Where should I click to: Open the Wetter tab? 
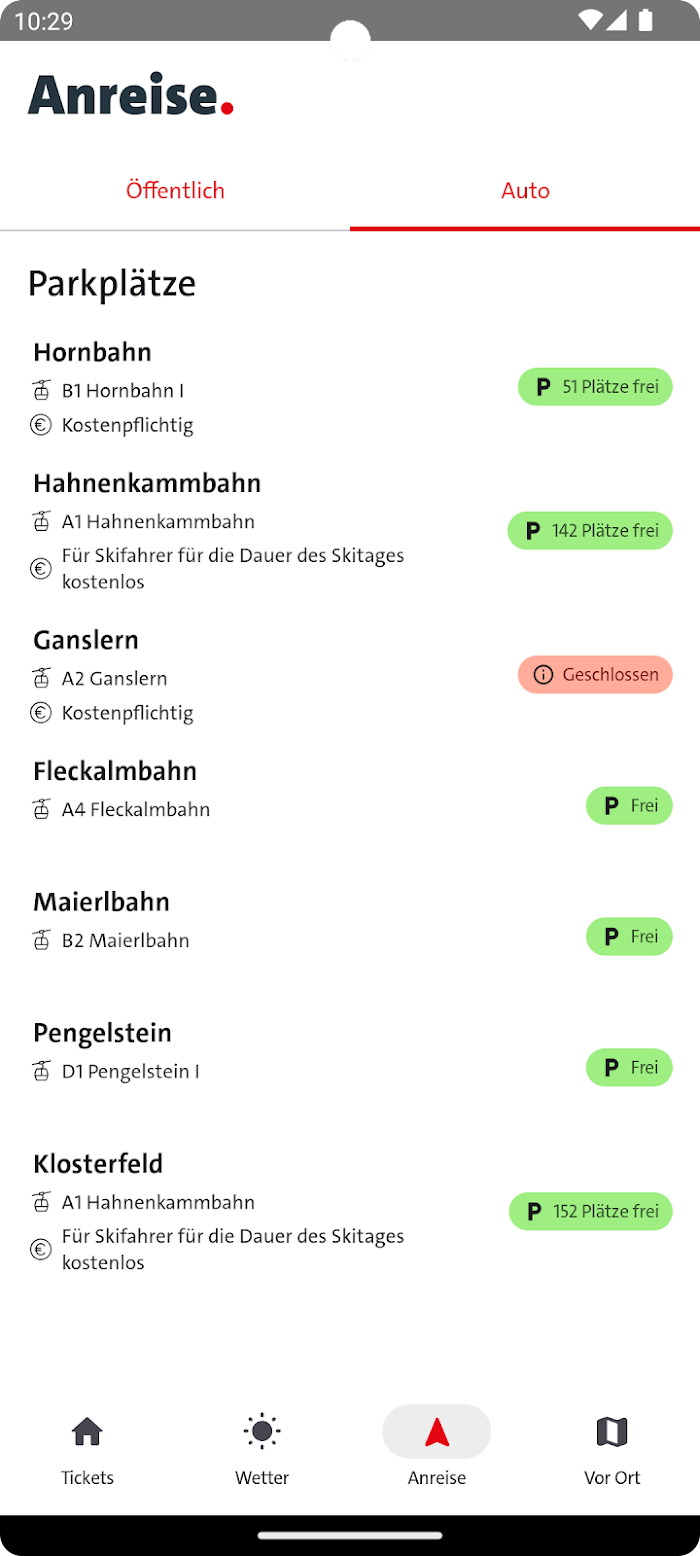coord(262,1450)
